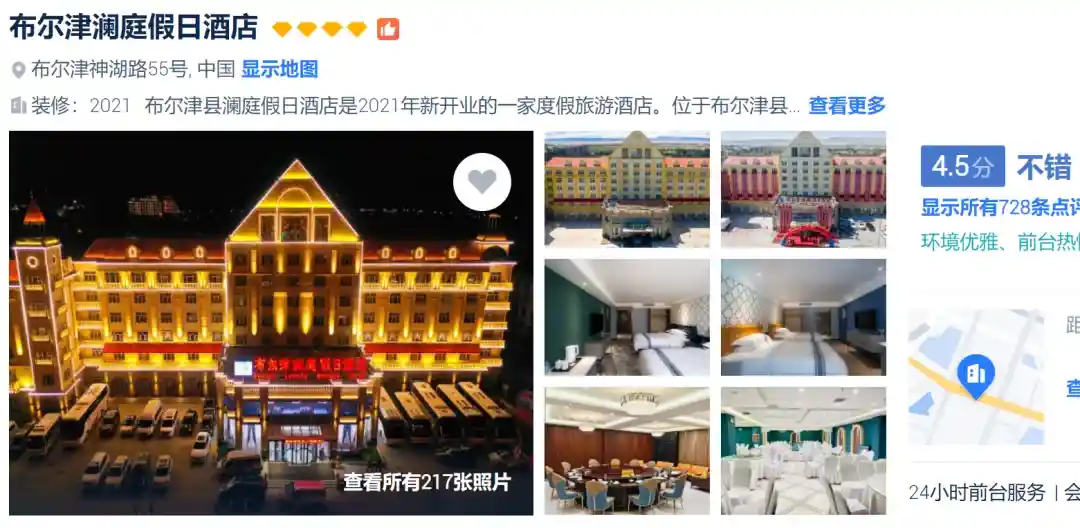Open the red hotel exterior photo
Image resolution: width=1080 pixels, height=528 pixels.
pyautogui.click(x=803, y=188)
